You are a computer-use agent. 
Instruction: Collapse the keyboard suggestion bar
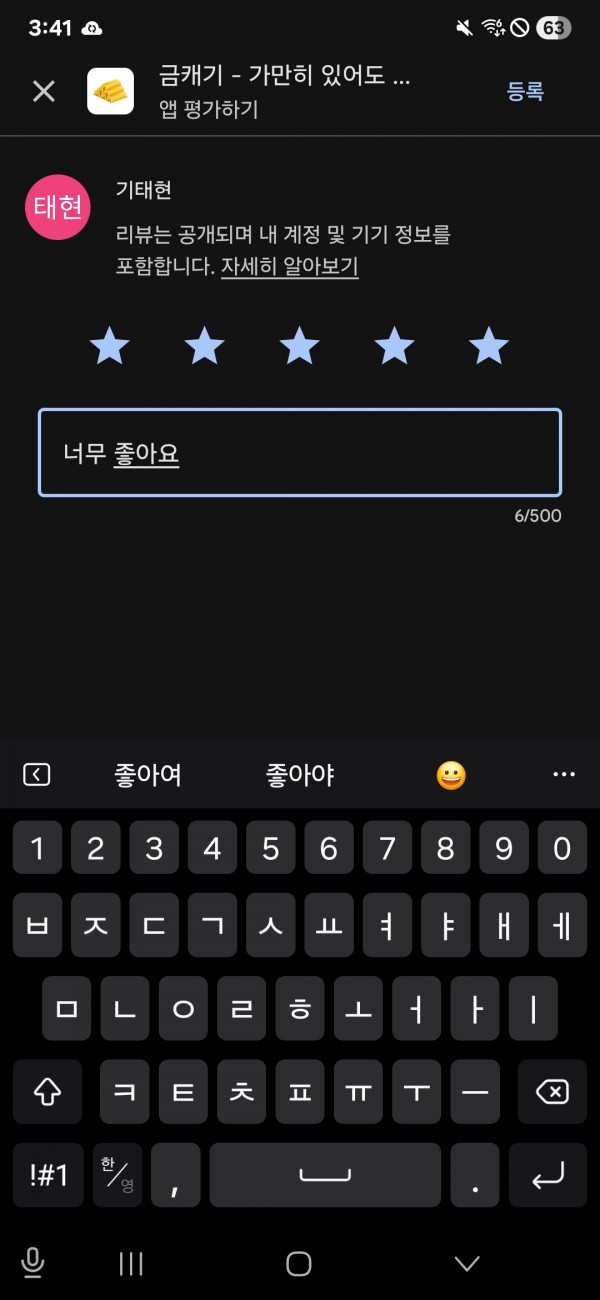(x=36, y=774)
